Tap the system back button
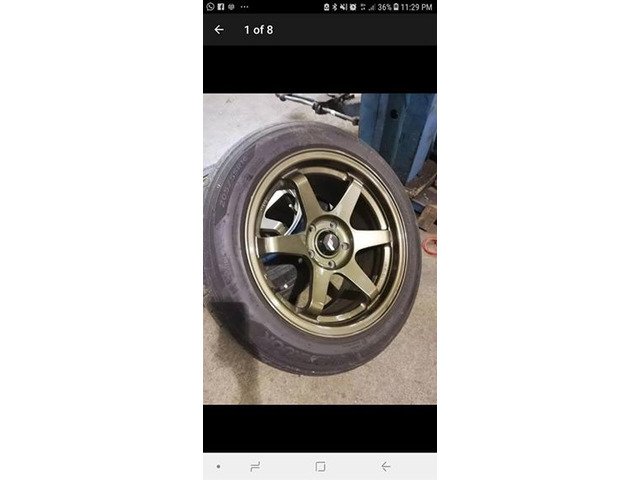 coord(386,467)
